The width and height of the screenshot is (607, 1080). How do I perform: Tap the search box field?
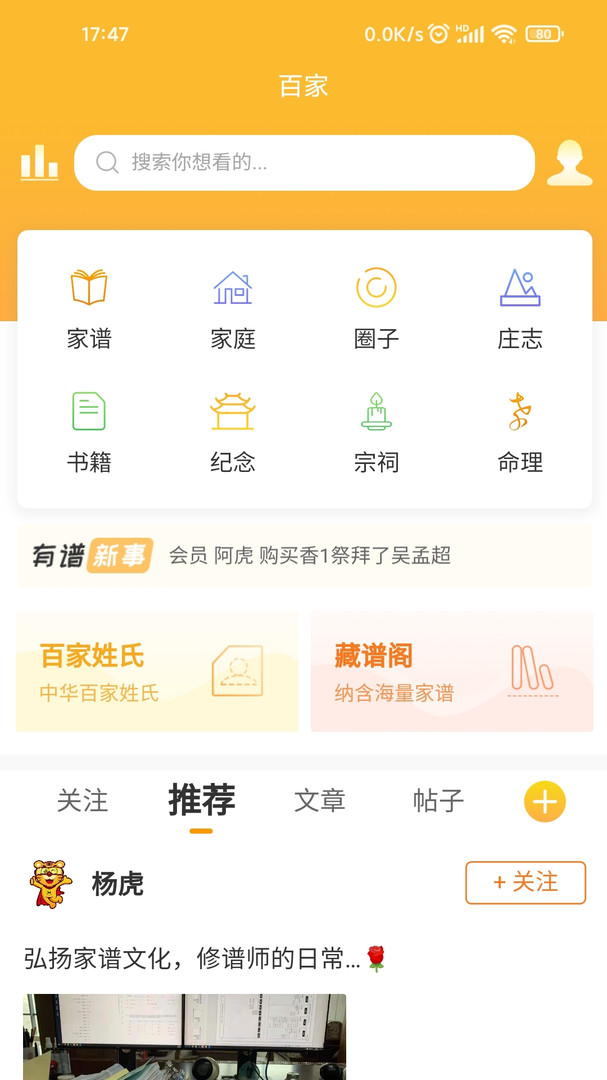(304, 162)
